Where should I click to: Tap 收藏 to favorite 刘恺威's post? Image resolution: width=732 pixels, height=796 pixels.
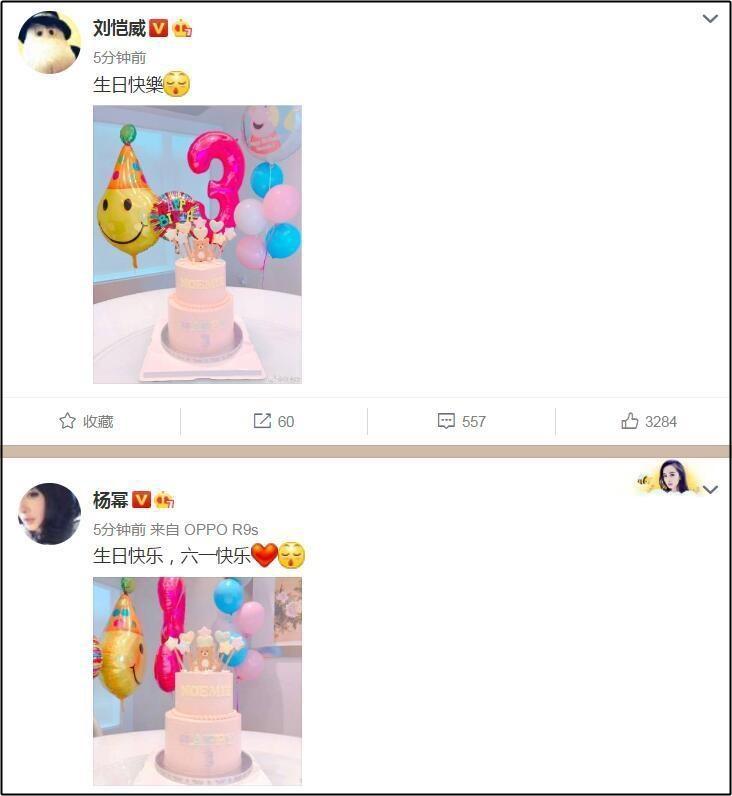pos(86,421)
